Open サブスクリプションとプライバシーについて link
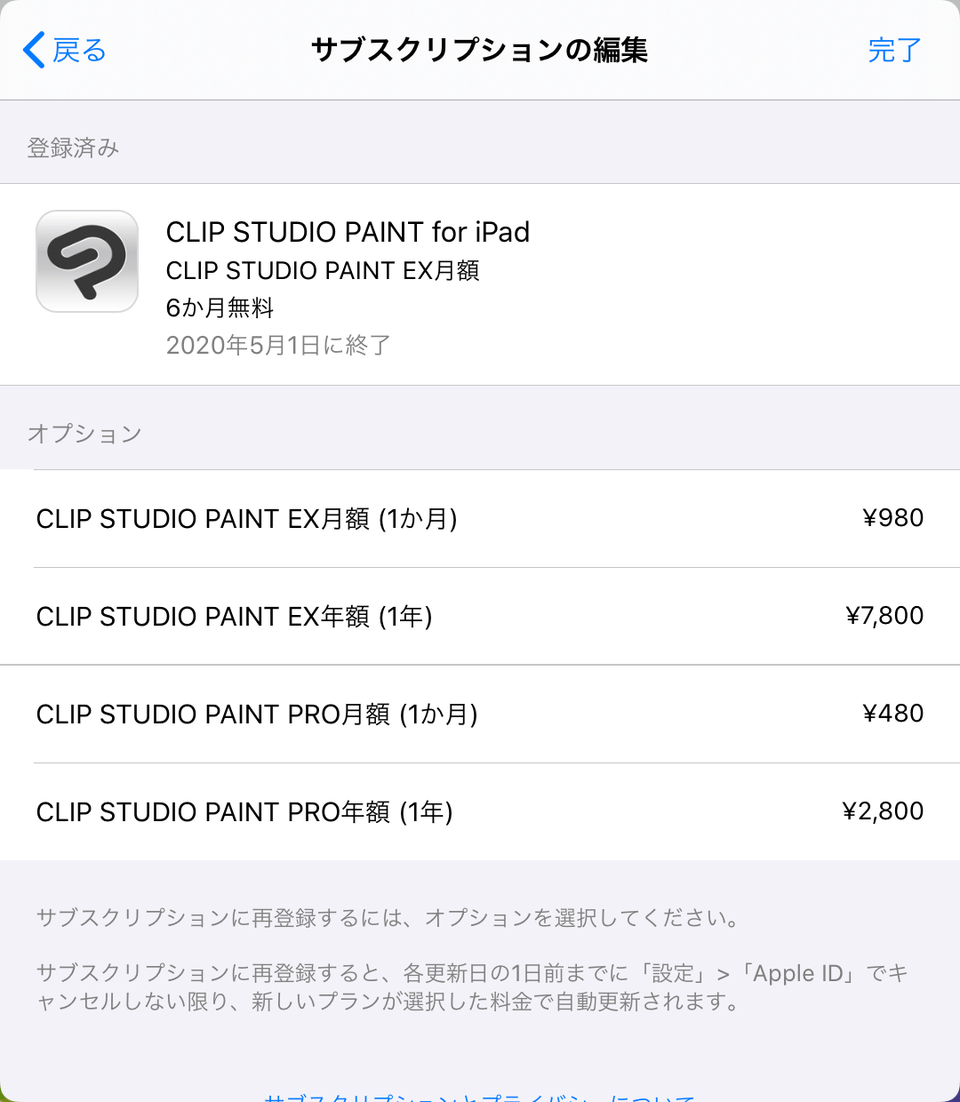Viewport: 960px width, 1102px height. pos(480,1096)
